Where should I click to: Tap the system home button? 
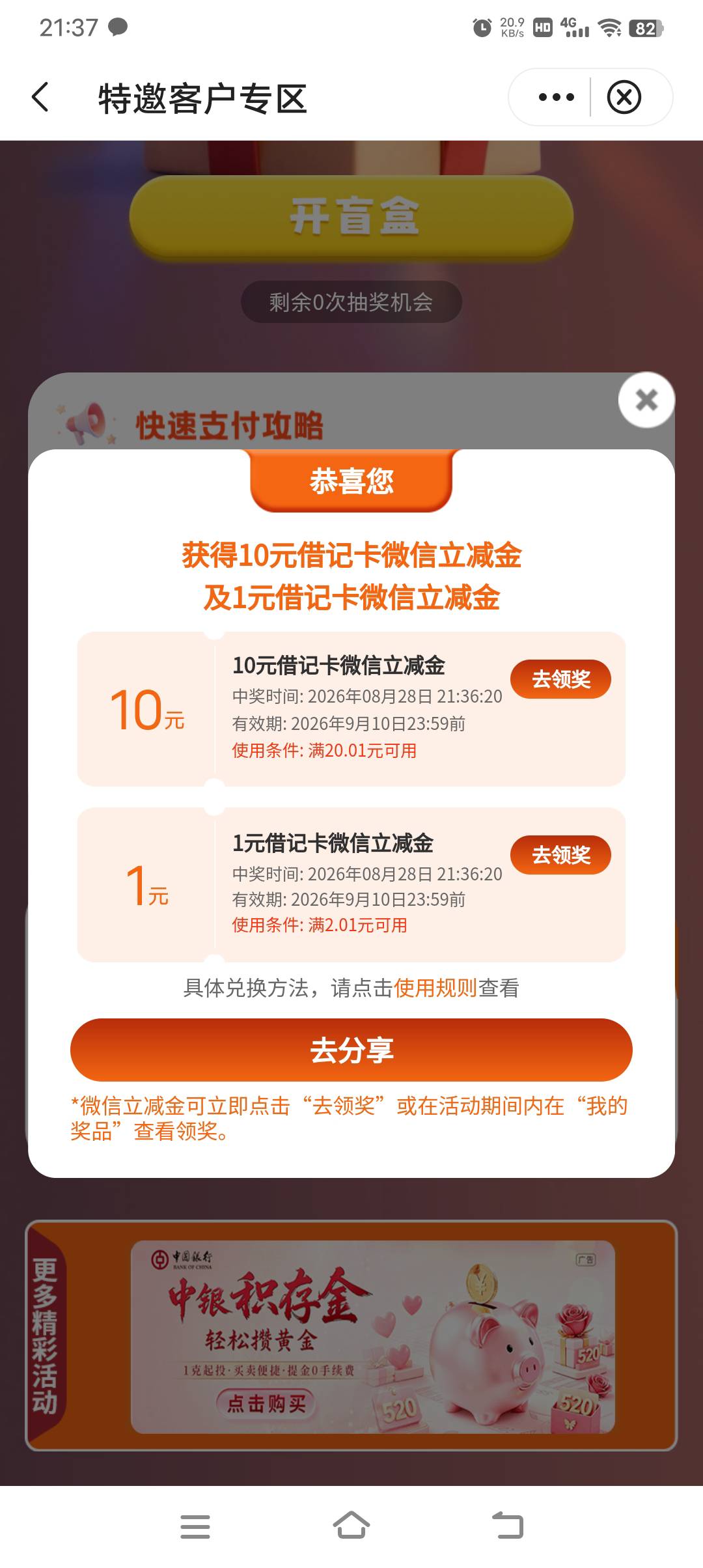tap(351, 1526)
